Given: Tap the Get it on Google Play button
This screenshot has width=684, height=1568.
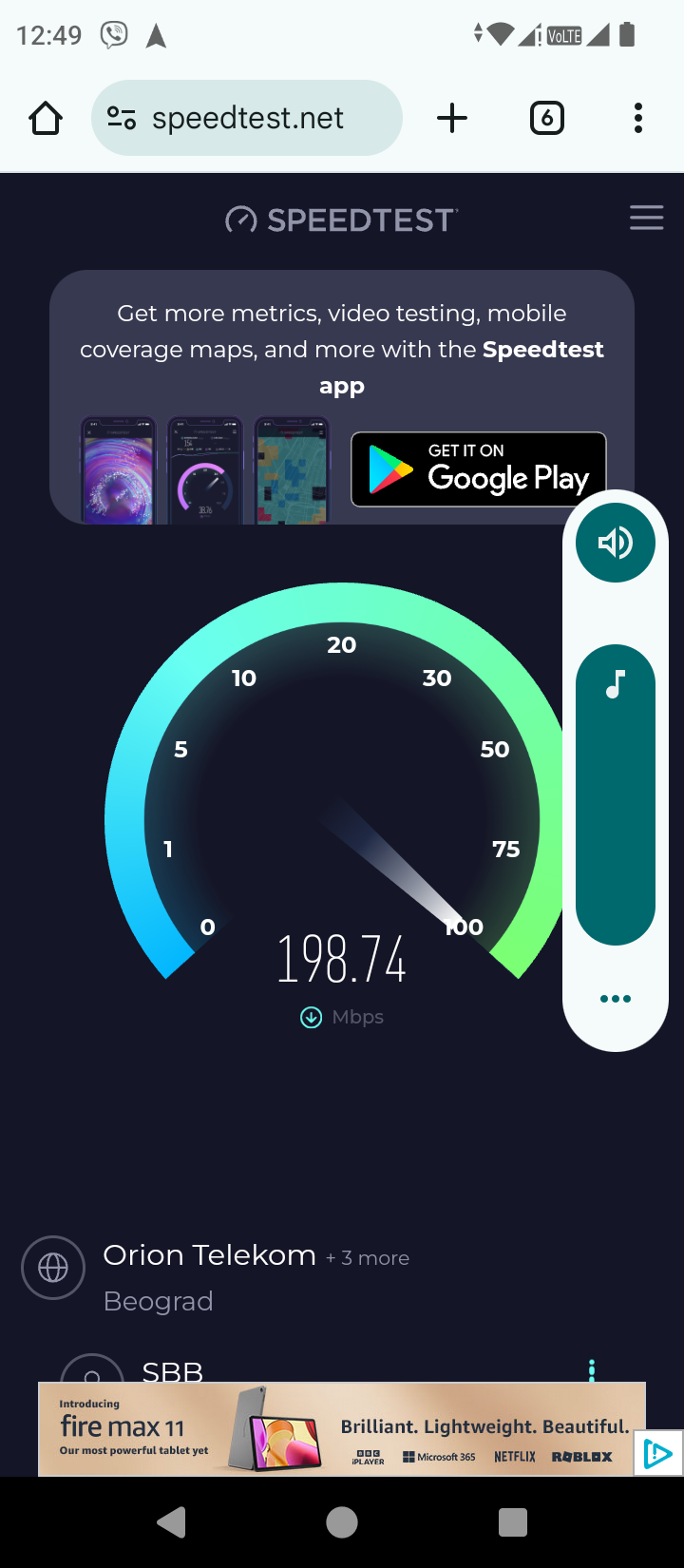Looking at the screenshot, I should pyautogui.click(x=479, y=469).
